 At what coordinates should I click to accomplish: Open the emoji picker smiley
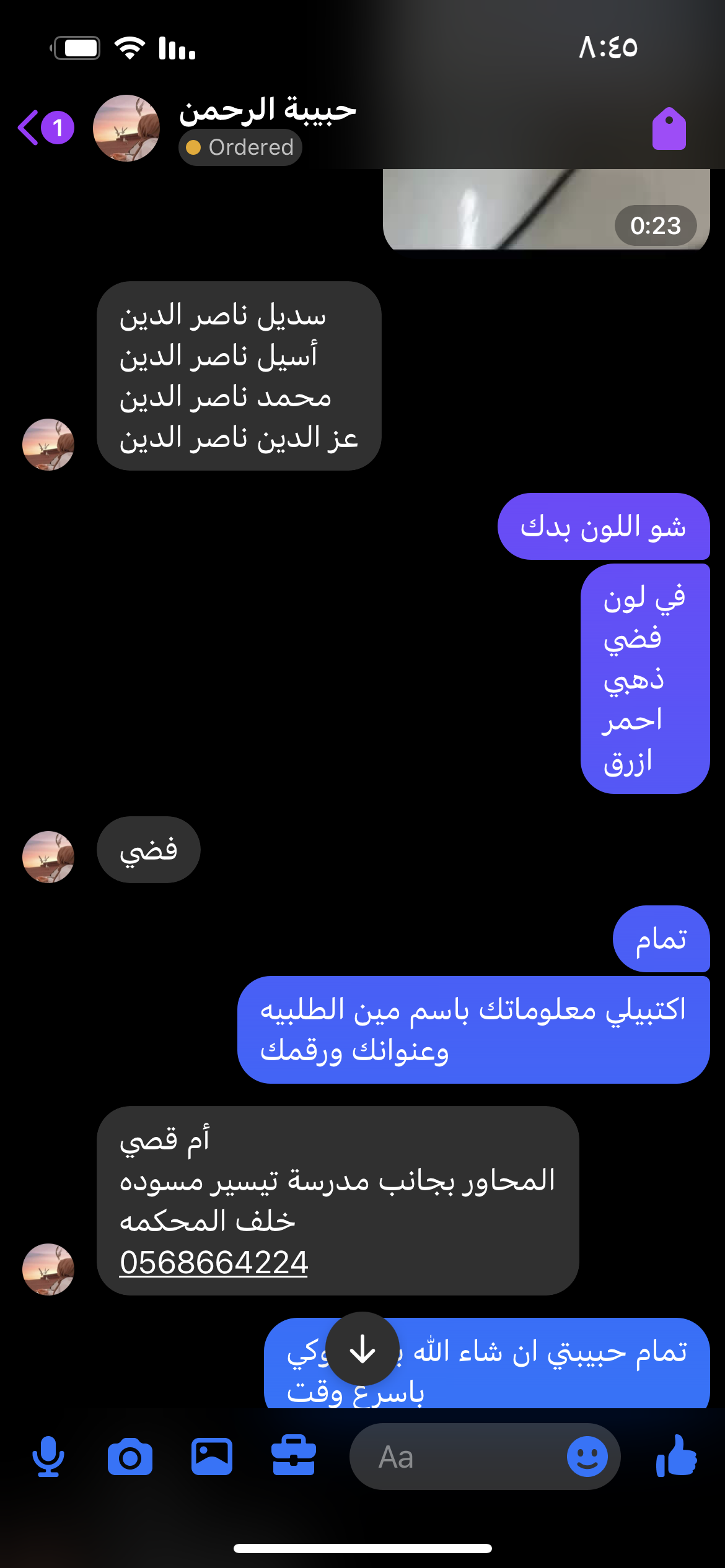587,1457
